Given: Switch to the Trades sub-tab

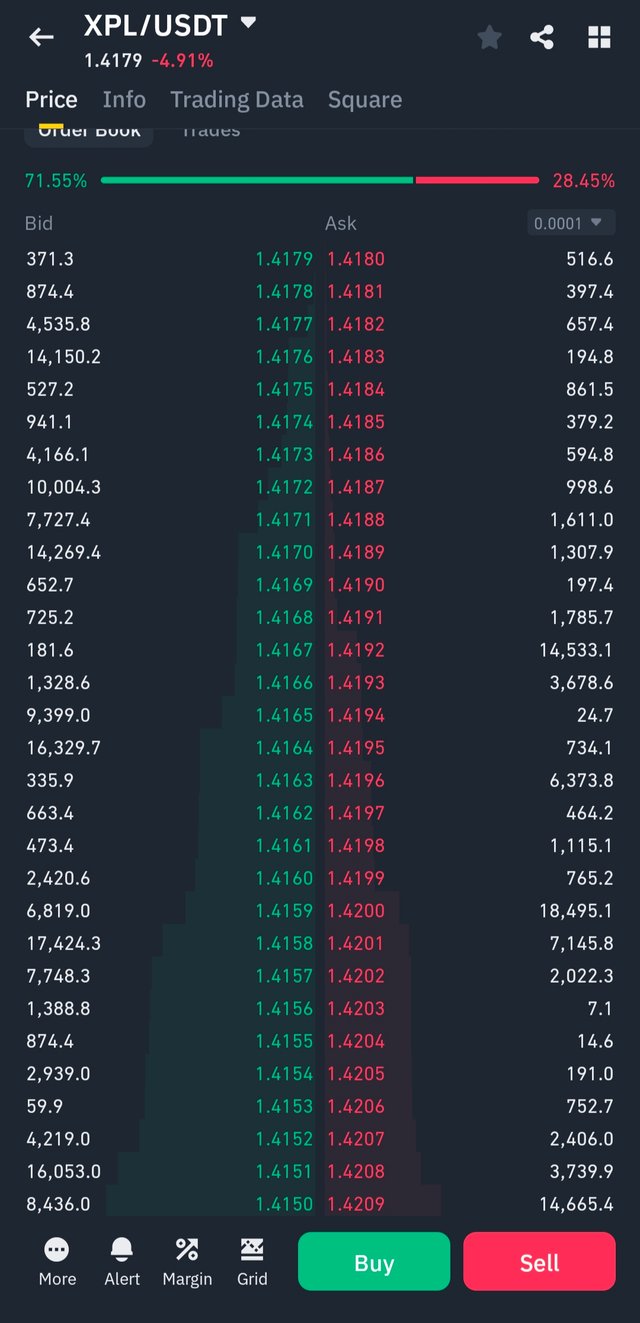Looking at the screenshot, I should (211, 134).
